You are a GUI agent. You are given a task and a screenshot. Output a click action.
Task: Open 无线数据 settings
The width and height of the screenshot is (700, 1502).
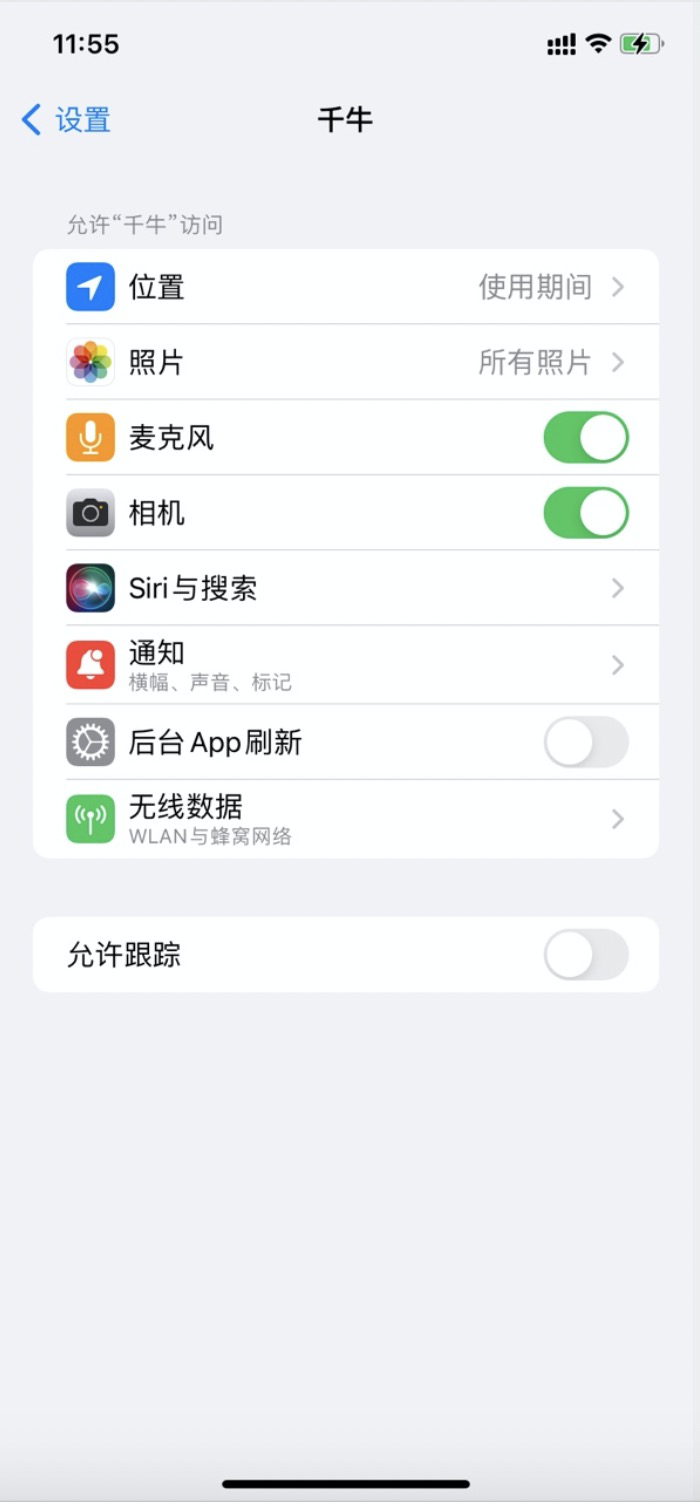coord(345,819)
